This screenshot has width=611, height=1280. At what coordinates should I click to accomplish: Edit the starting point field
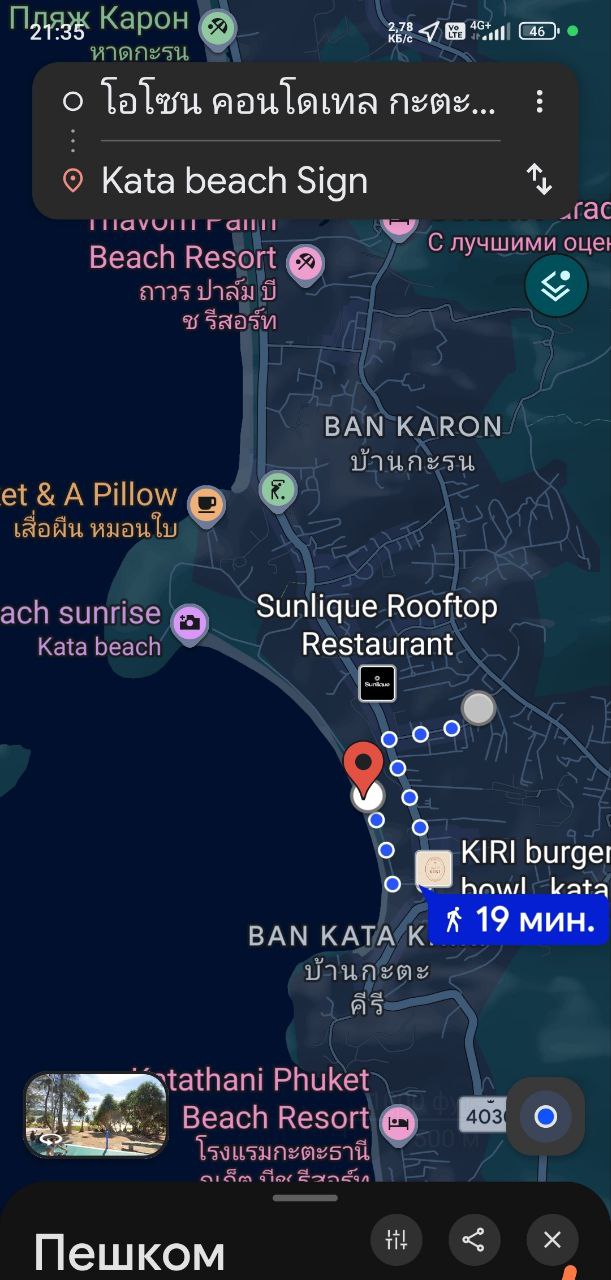tap(297, 101)
